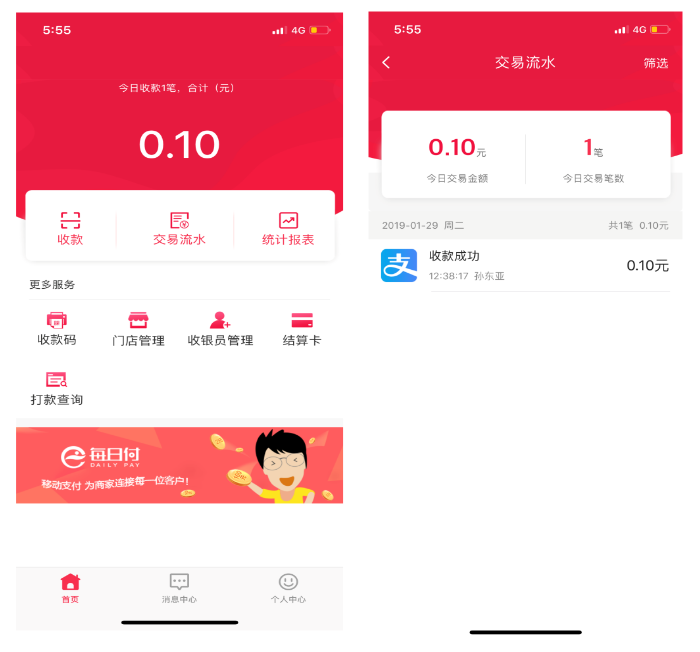Tap the 每日付 Daily Pay banner
Image resolution: width=700 pixels, height=652 pixels.
(x=179, y=465)
